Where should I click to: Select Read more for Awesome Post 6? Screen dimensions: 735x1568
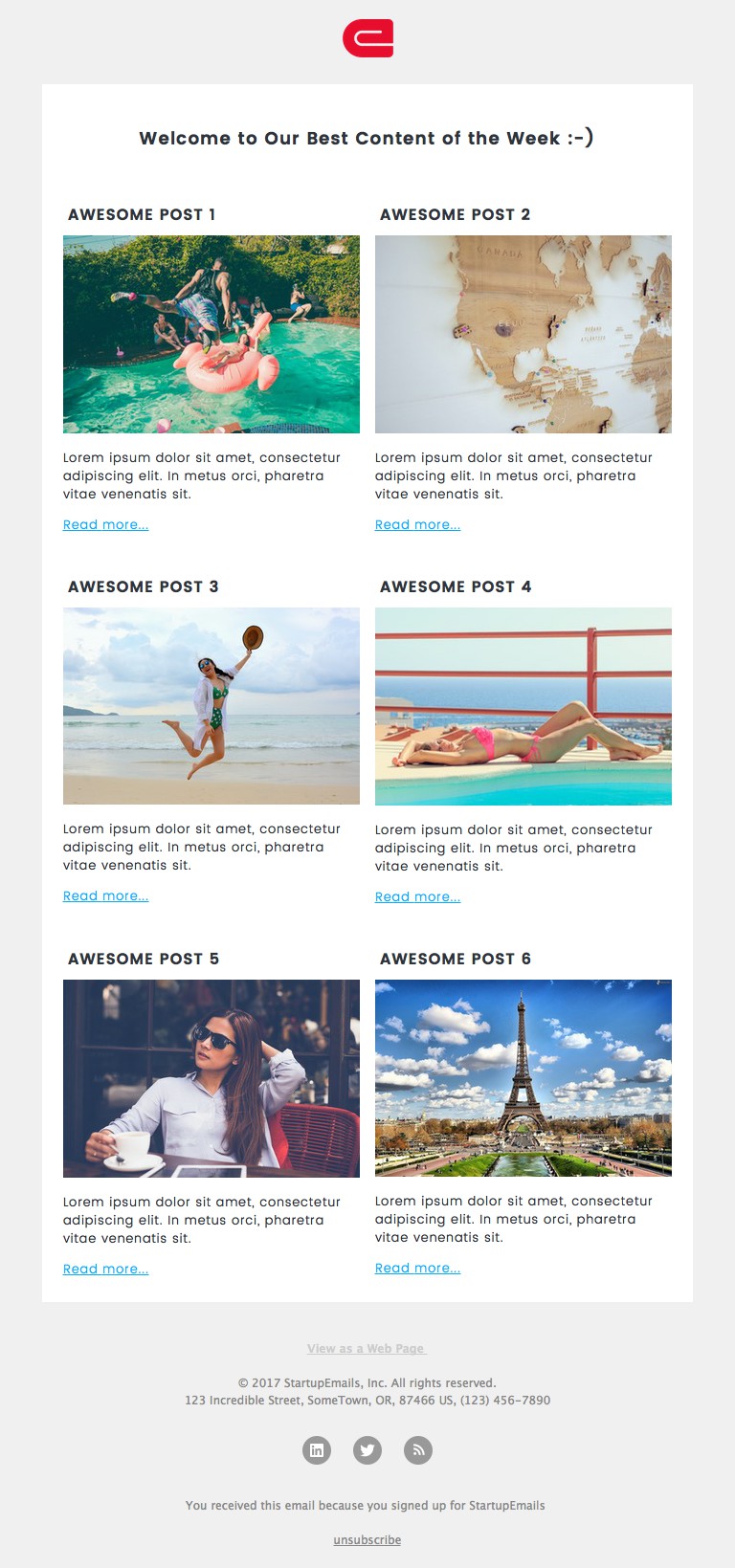coord(417,1268)
